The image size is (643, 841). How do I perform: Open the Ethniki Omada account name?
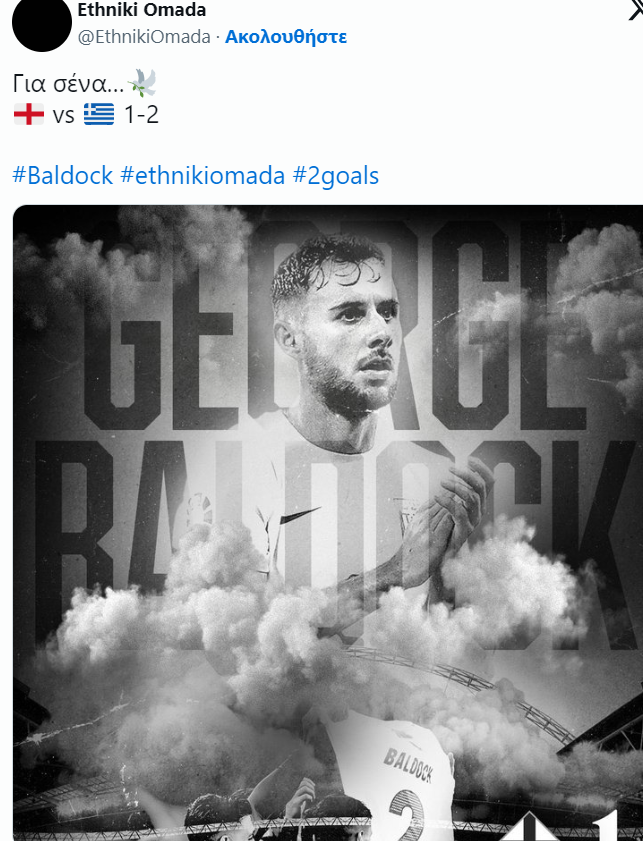[x=141, y=11]
